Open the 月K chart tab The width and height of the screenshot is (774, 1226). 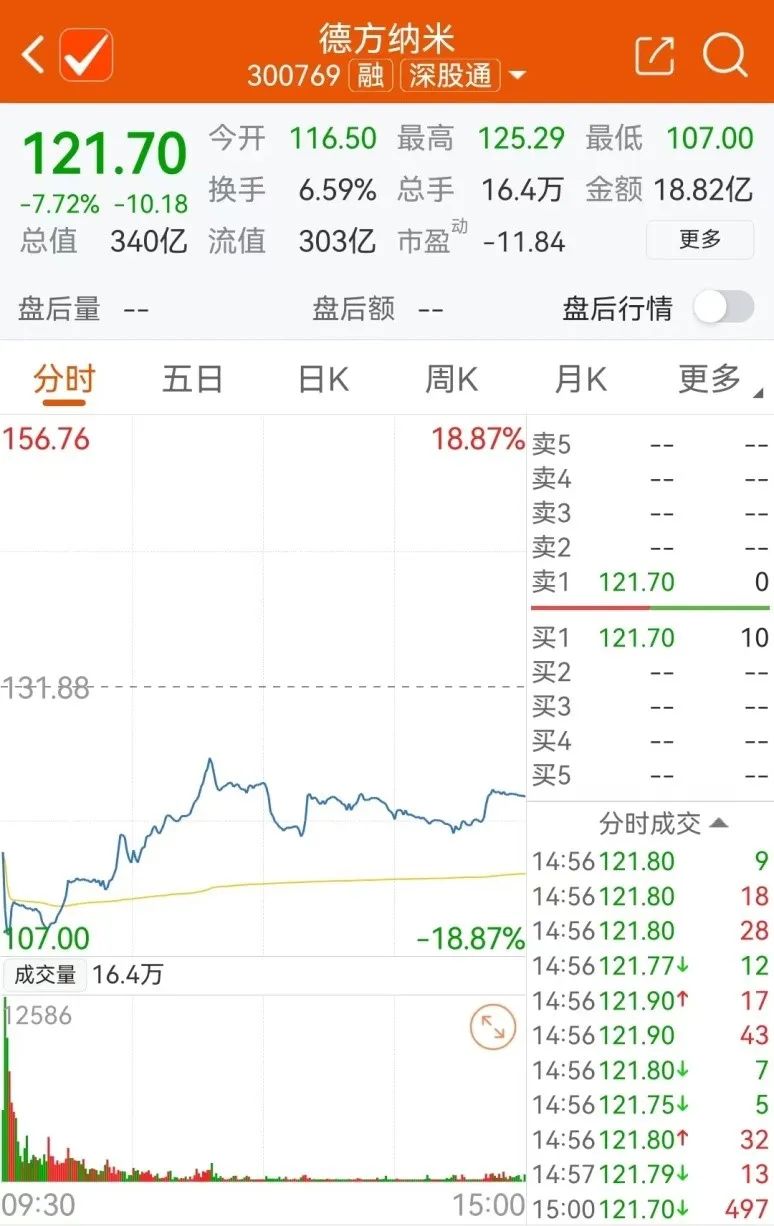(580, 379)
